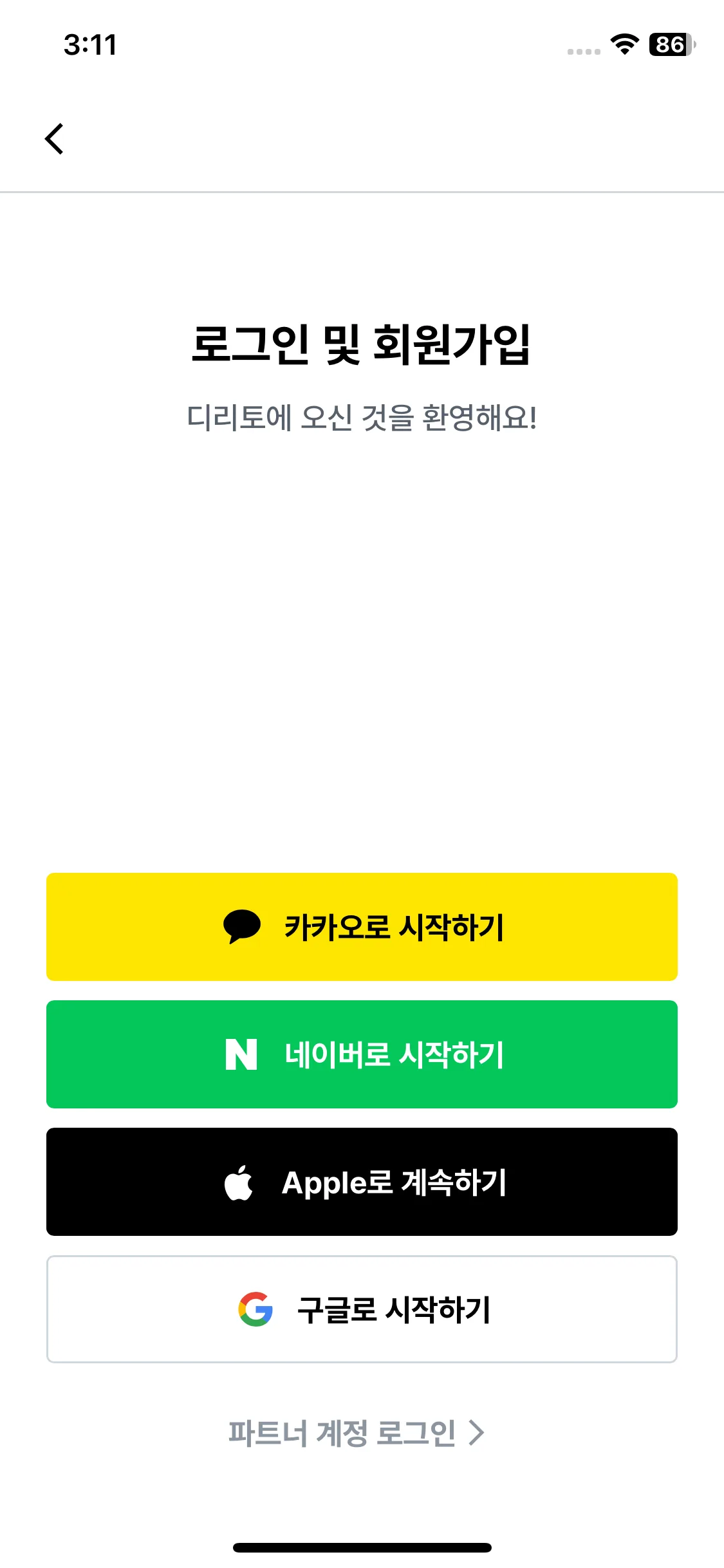This screenshot has width=724, height=1568.
Task: Go back using the top-left arrow
Action: coord(55,139)
